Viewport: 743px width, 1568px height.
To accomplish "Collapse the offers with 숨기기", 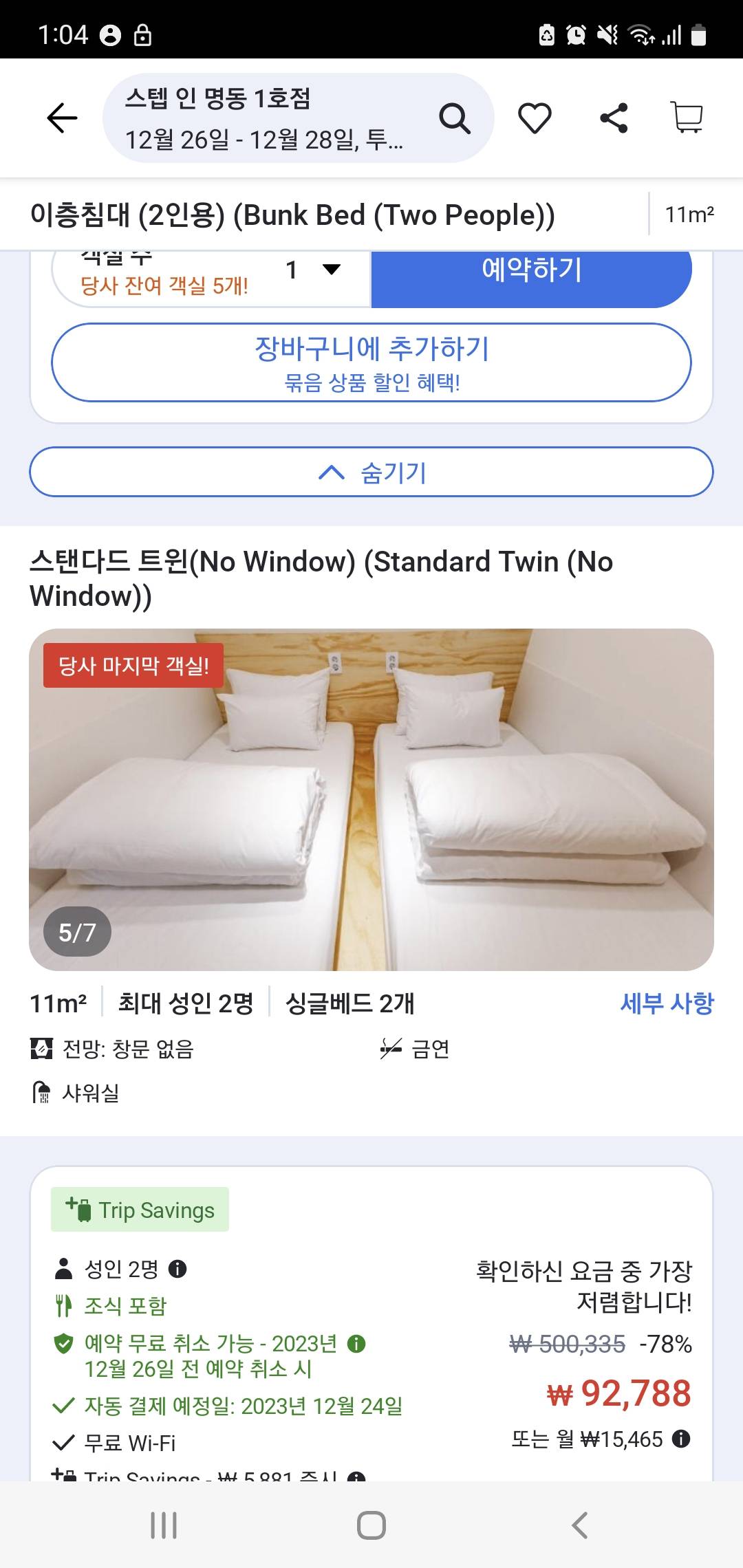I will coord(371,472).
